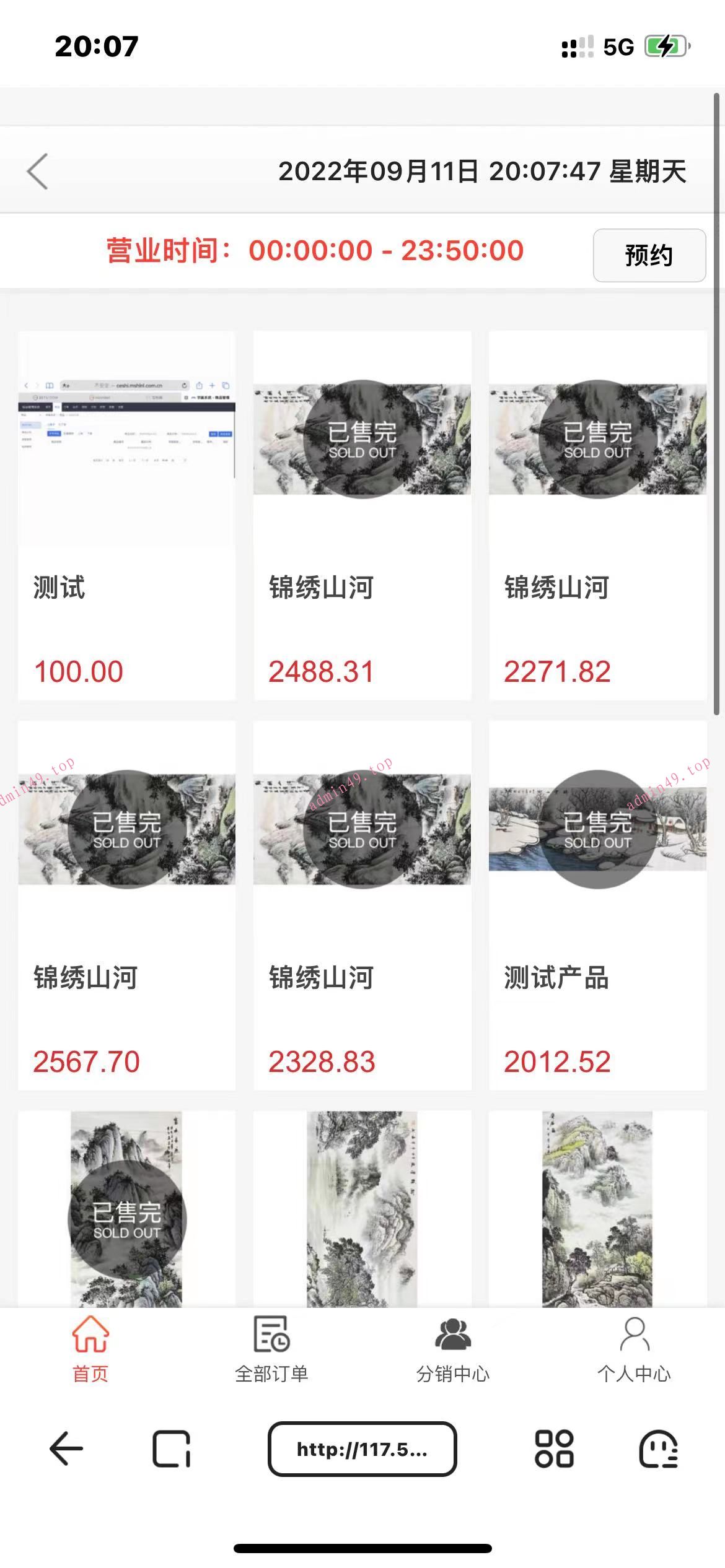Open the browser four-squares menu
Screen dimensions: 725x1568
tap(554, 1449)
